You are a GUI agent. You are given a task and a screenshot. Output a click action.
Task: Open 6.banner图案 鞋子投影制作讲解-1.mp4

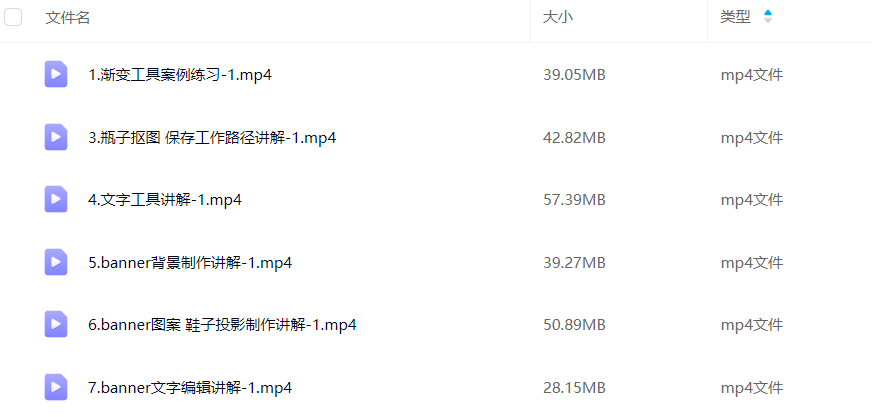click(x=222, y=325)
